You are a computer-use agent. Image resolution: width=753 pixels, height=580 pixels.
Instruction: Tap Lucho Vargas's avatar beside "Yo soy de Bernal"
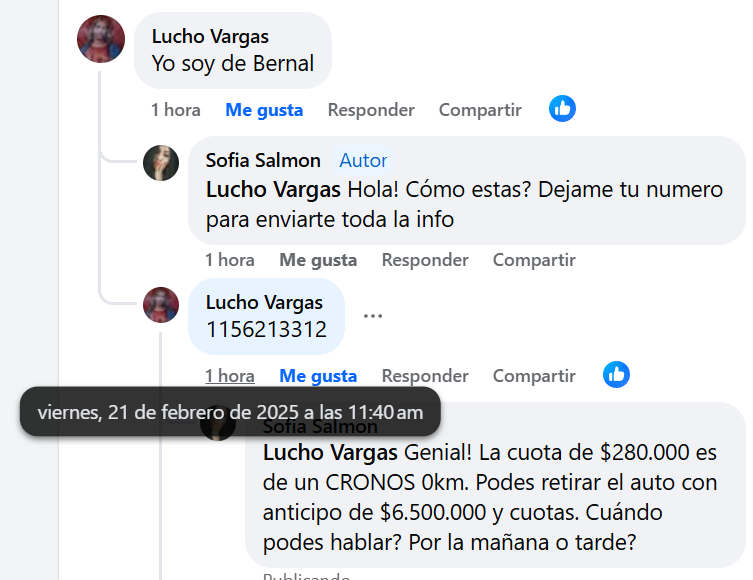click(x=101, y=40)
